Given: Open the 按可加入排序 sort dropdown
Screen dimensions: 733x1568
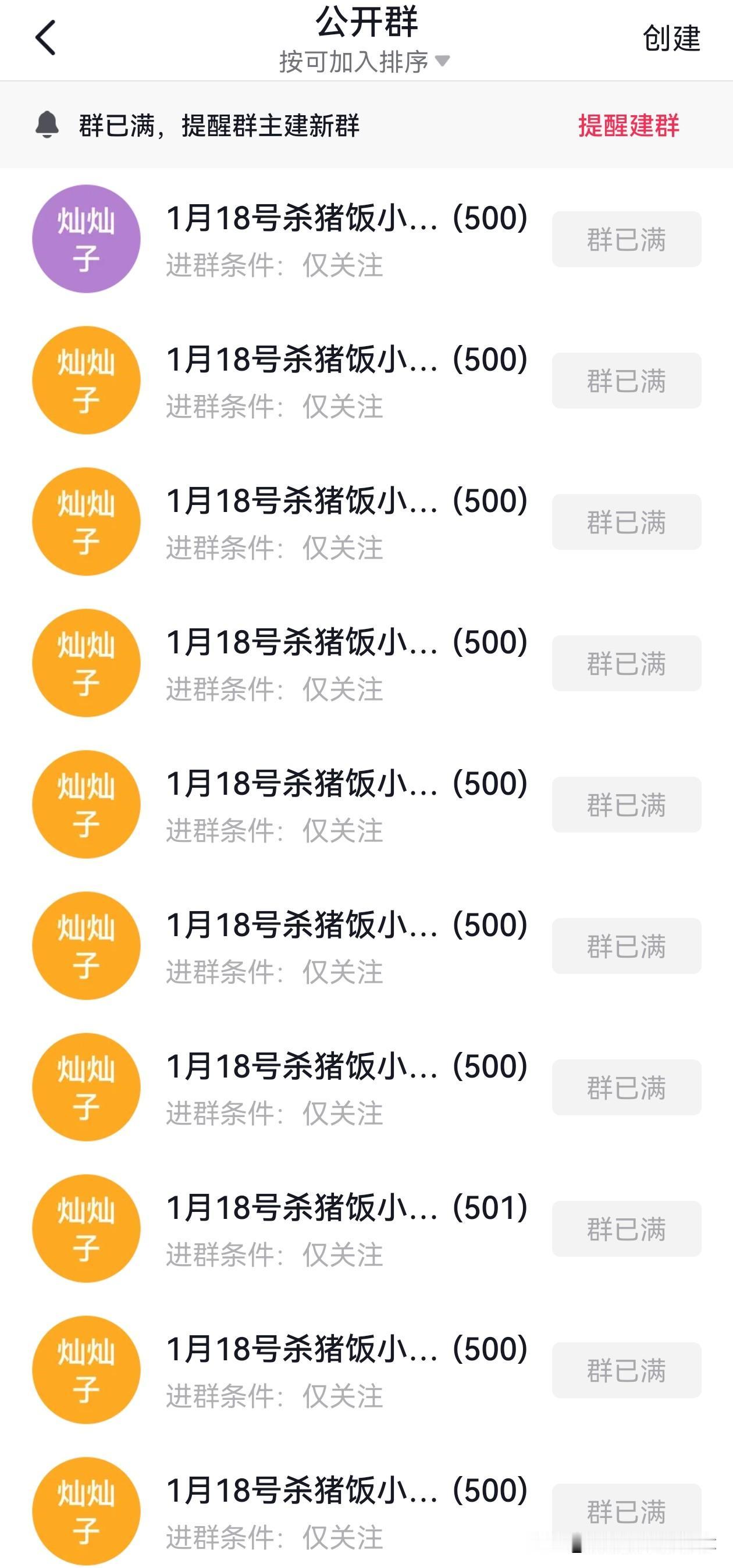Looking at the screenshot, I should click(x=364, y=62).
